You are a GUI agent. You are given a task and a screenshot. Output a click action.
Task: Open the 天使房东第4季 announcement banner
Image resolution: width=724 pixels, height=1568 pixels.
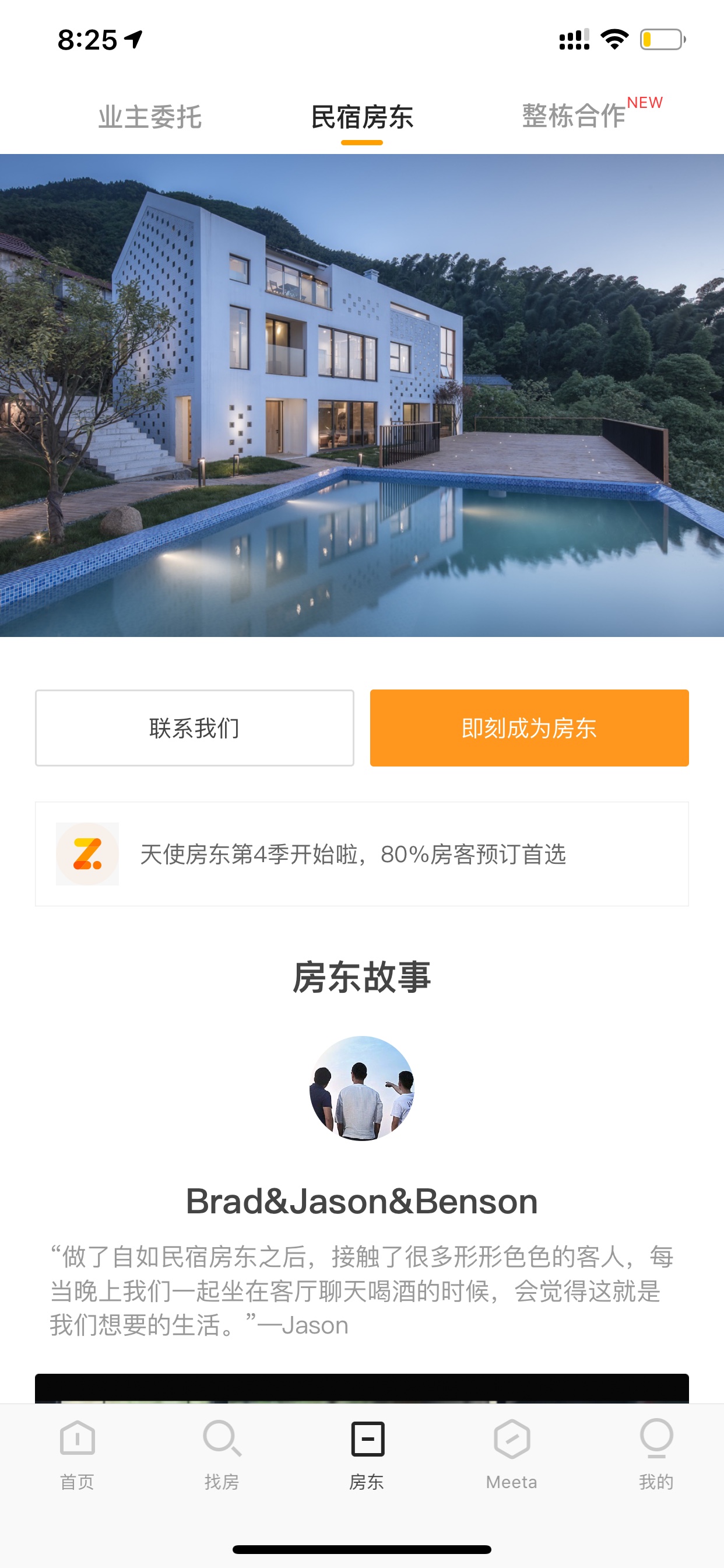point(362,854)
